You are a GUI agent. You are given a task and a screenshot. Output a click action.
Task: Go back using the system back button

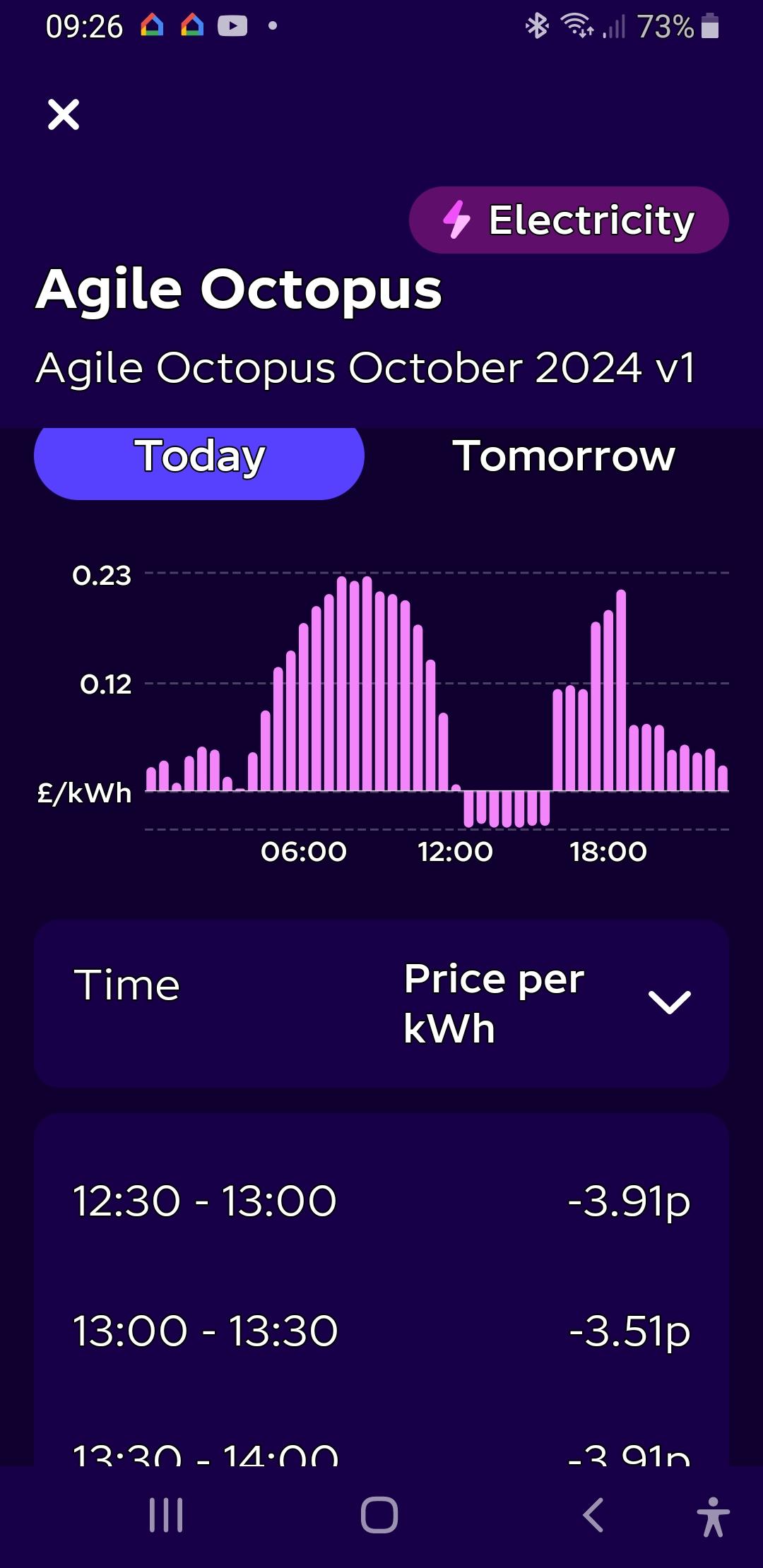[x=593, y=1515]
